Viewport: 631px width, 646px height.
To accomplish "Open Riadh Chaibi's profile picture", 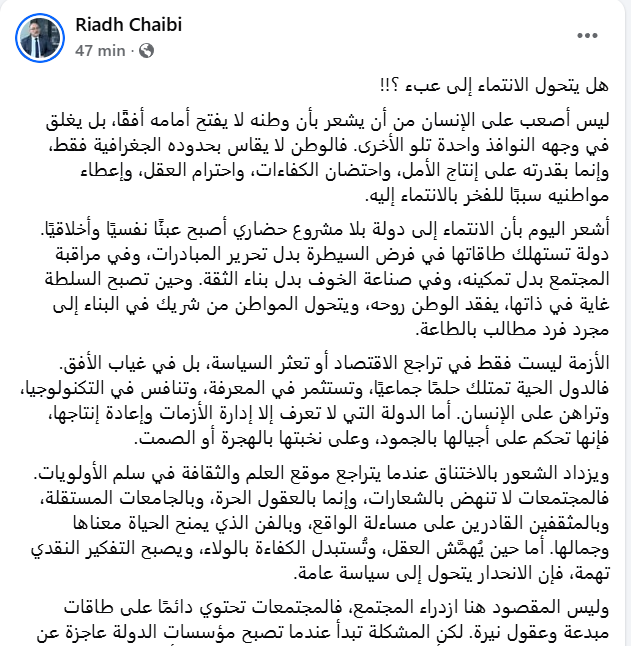I will pos(40,38).
